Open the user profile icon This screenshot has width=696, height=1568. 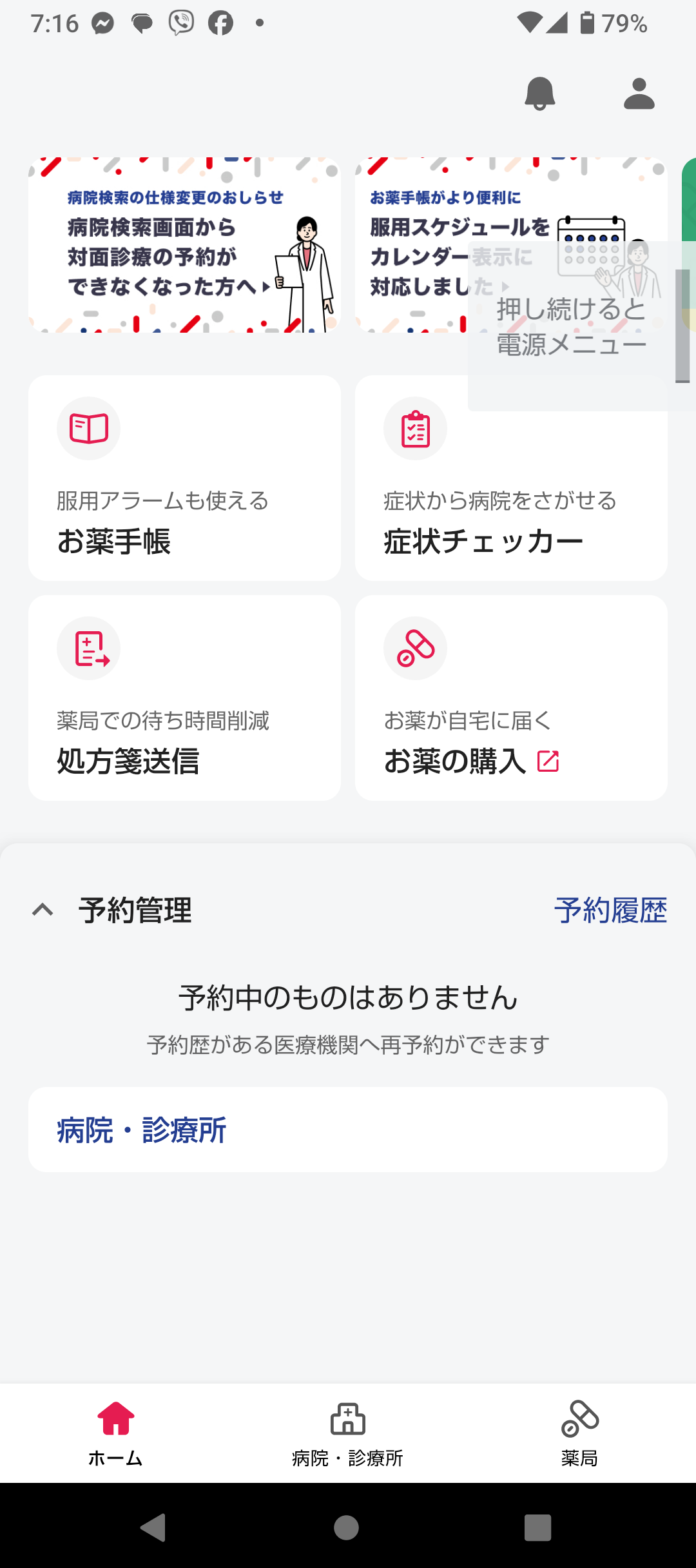coord(639,94)
